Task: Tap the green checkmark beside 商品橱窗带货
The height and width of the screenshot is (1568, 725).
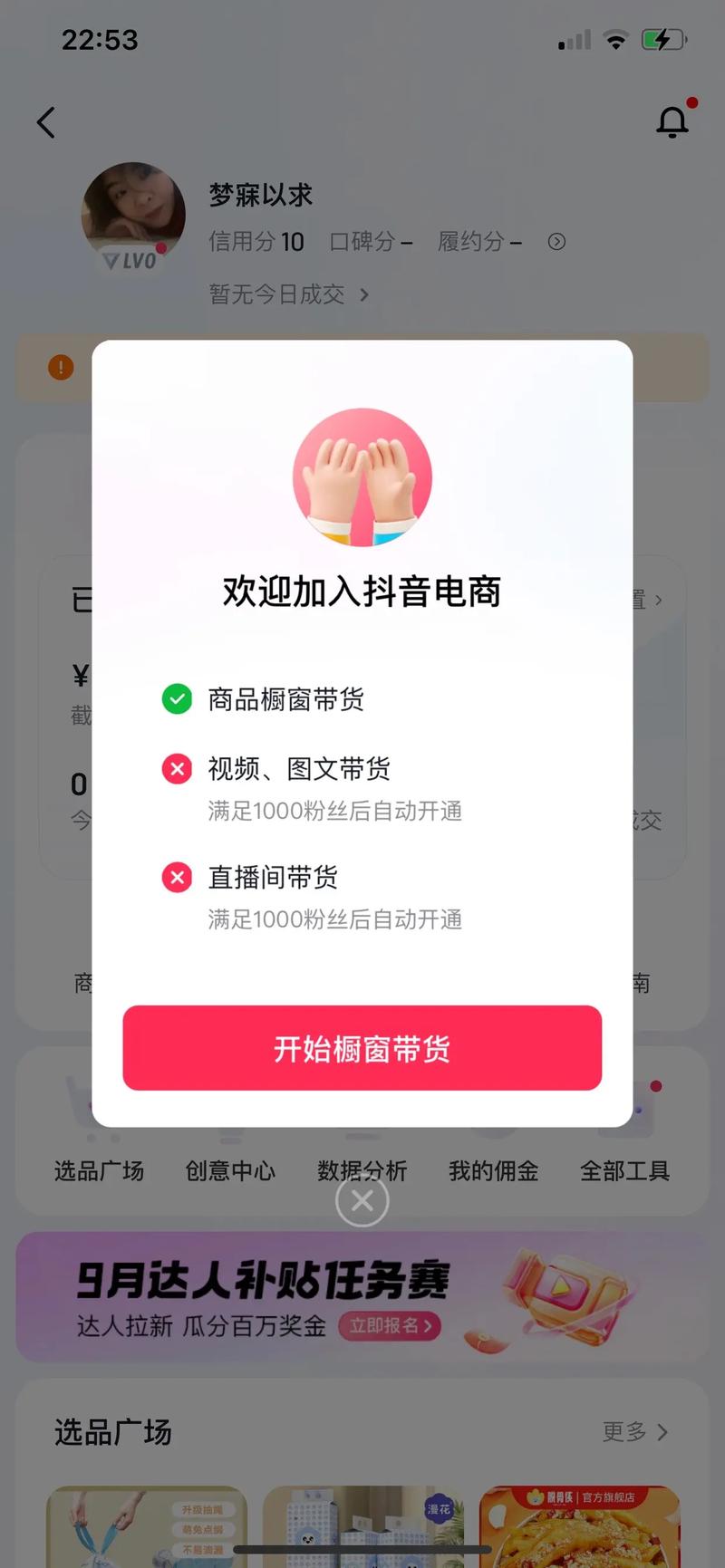Action: (x=177, y=698)
